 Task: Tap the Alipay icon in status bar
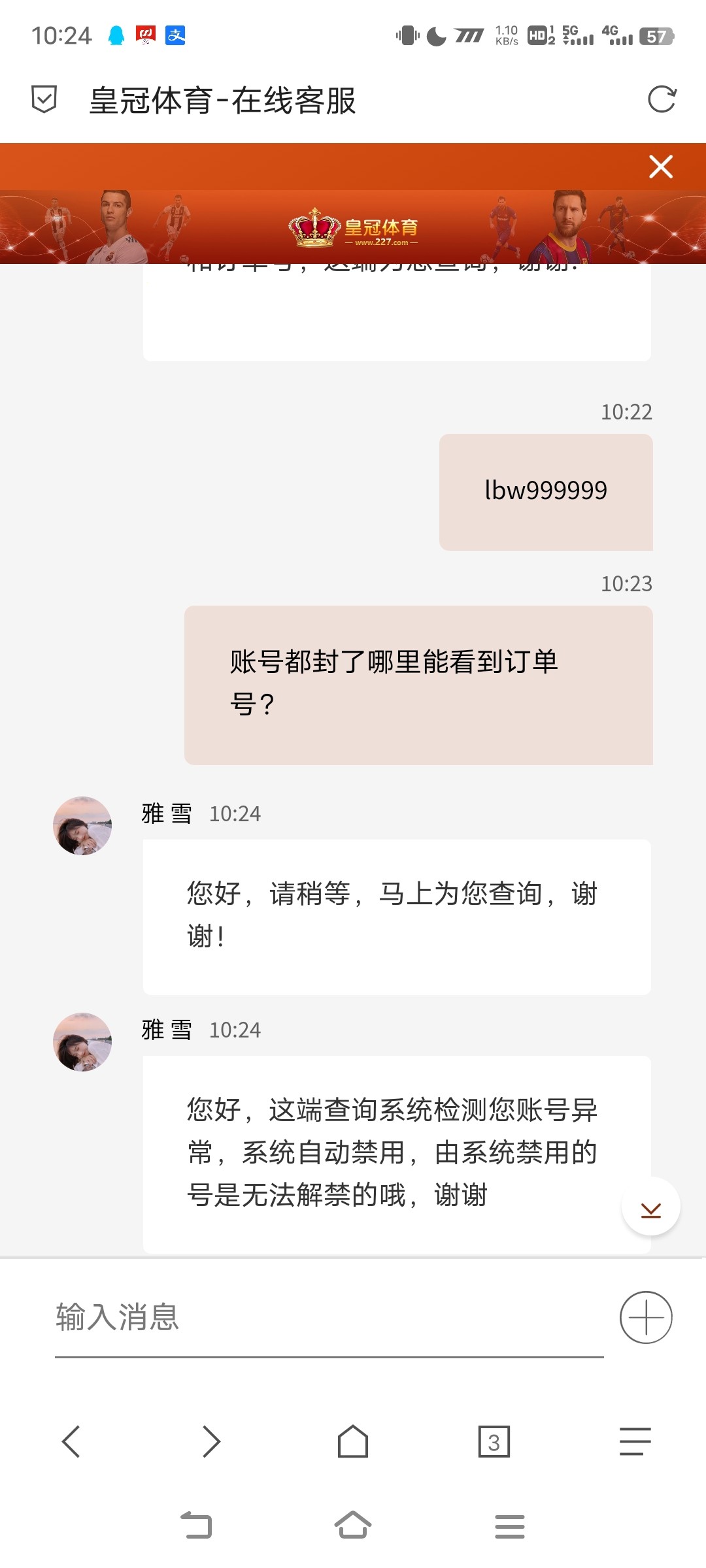tap(175, 36)
